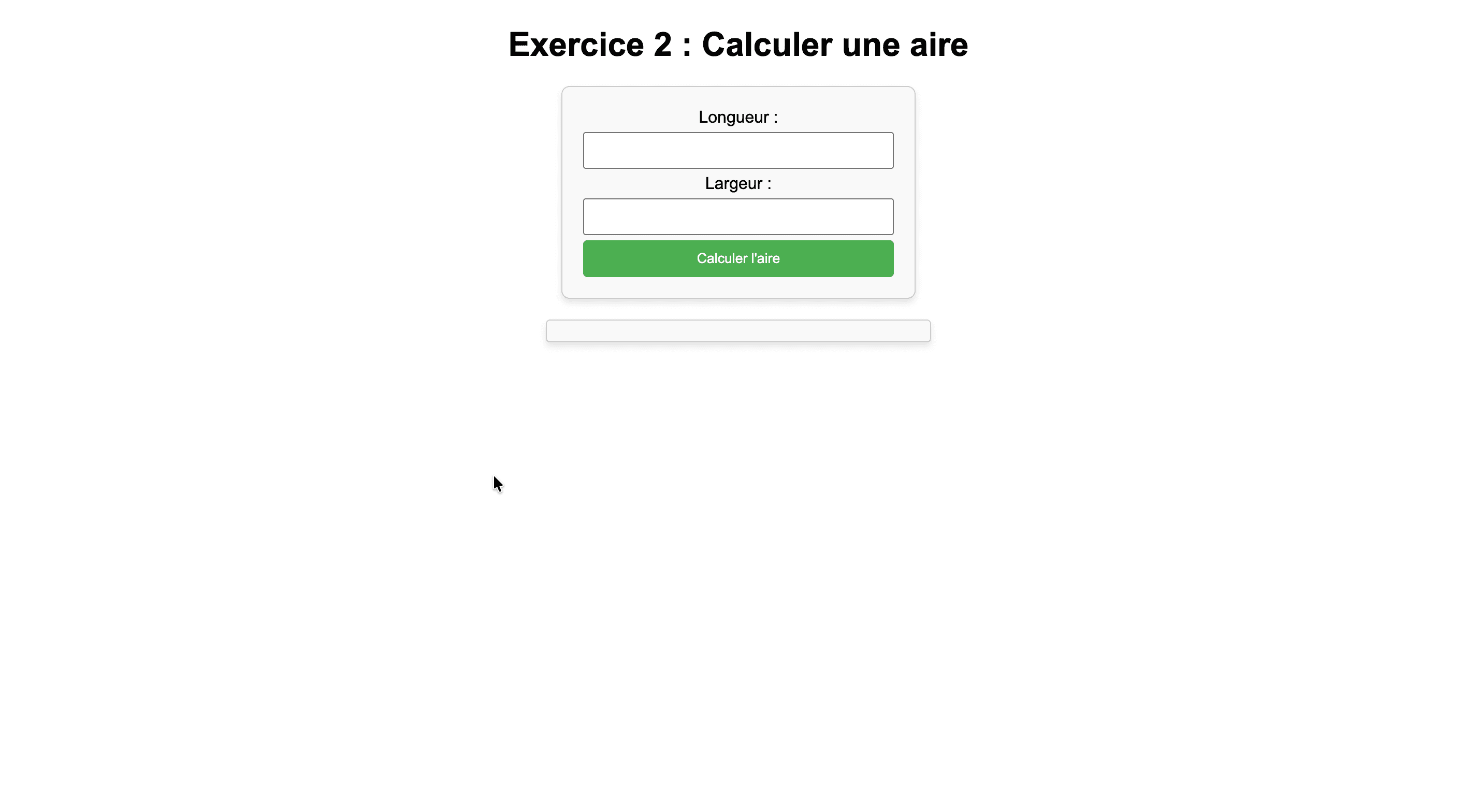Select the Largeur text box
This screenshot has width=1478, height=812.
click(x=738, y=216)
